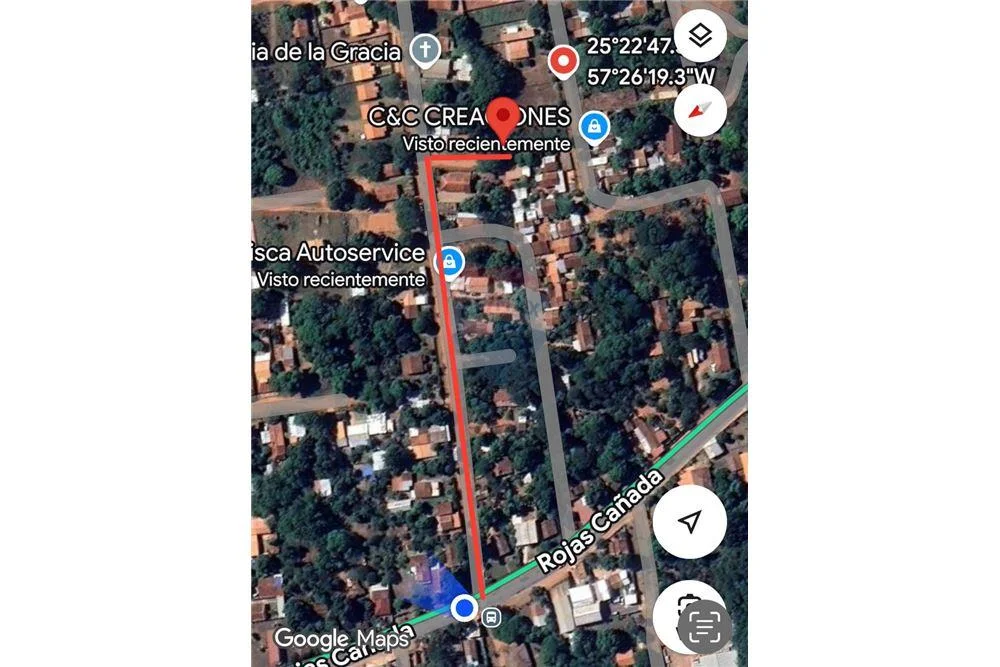Open the Autoservice shop marker
Viewport: 1000px width, 667px height.
(x=450, y=262)
